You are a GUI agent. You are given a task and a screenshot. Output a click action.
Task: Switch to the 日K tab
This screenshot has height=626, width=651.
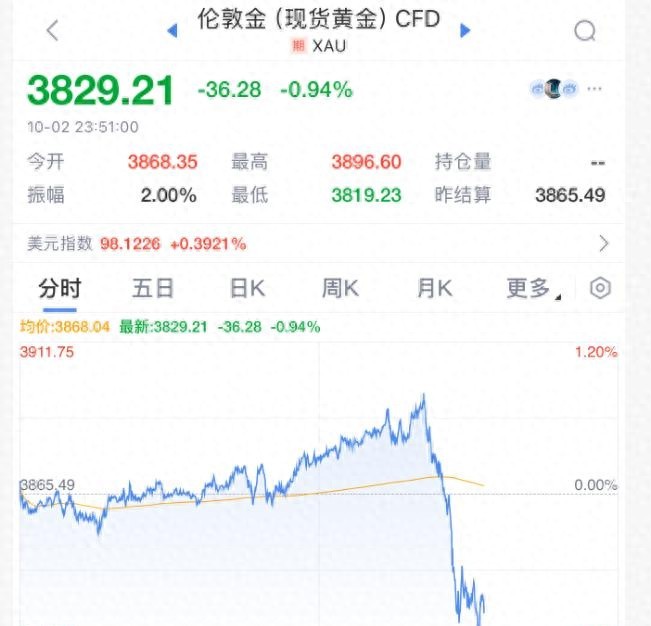click(x=247, y=289)
